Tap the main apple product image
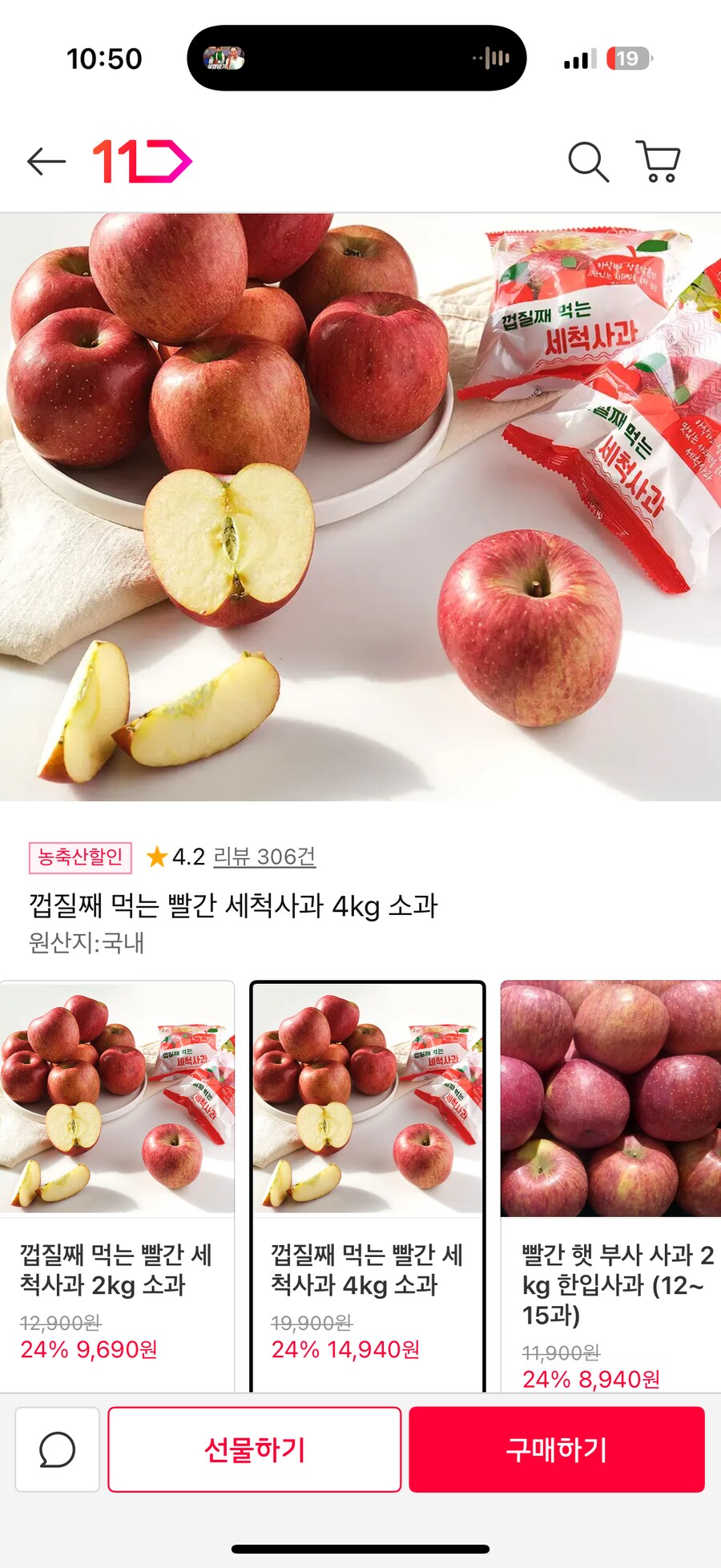Viewport: 721px width, 1568px height. (x=360, y=505)
